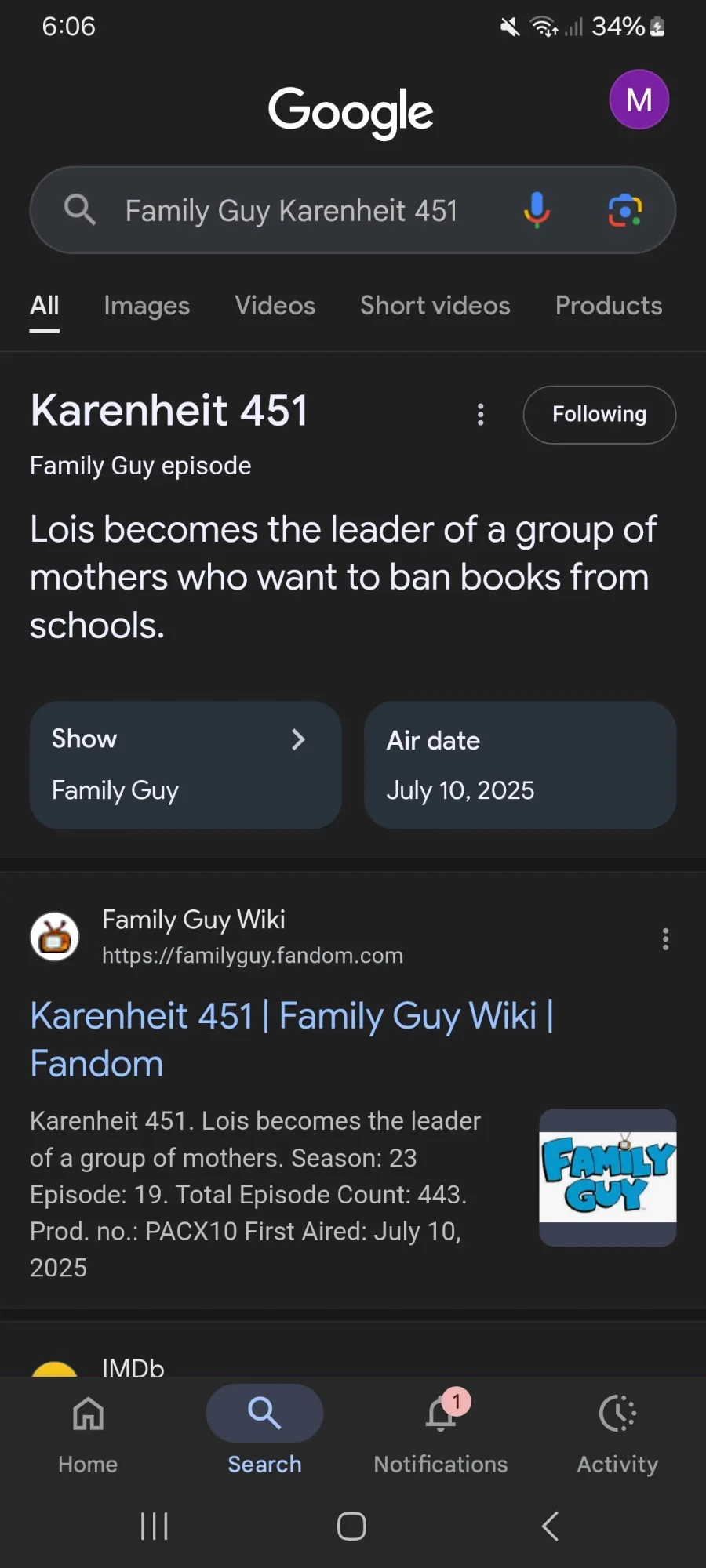Open the M account profile avatar
The width and height of the screenshot is (706, 1568).
click(639, 100)
